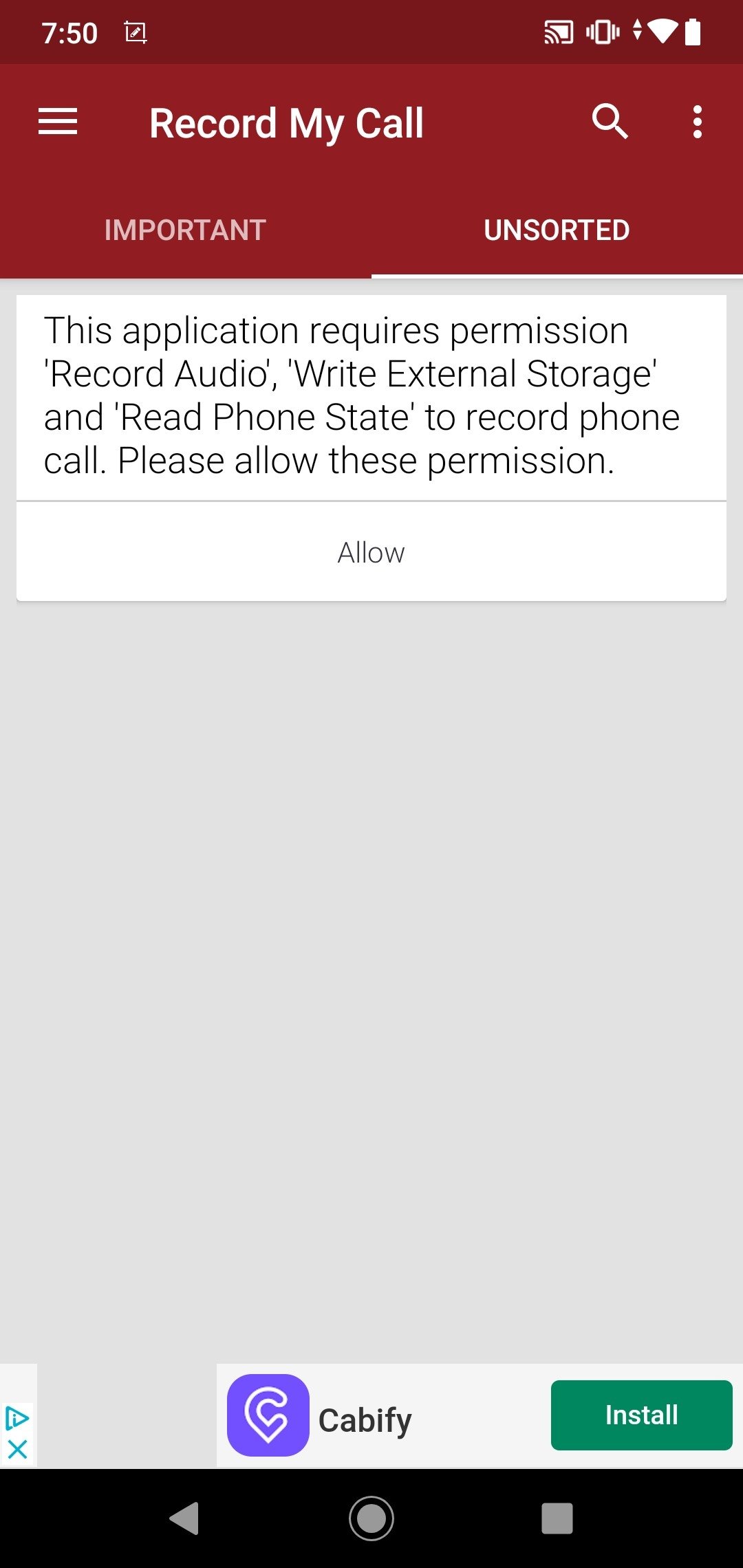Dismiss the ad with the X icon
The height and width of the screenshot is (1568, 743).
pyautogui.click(x=17, y=1450)
